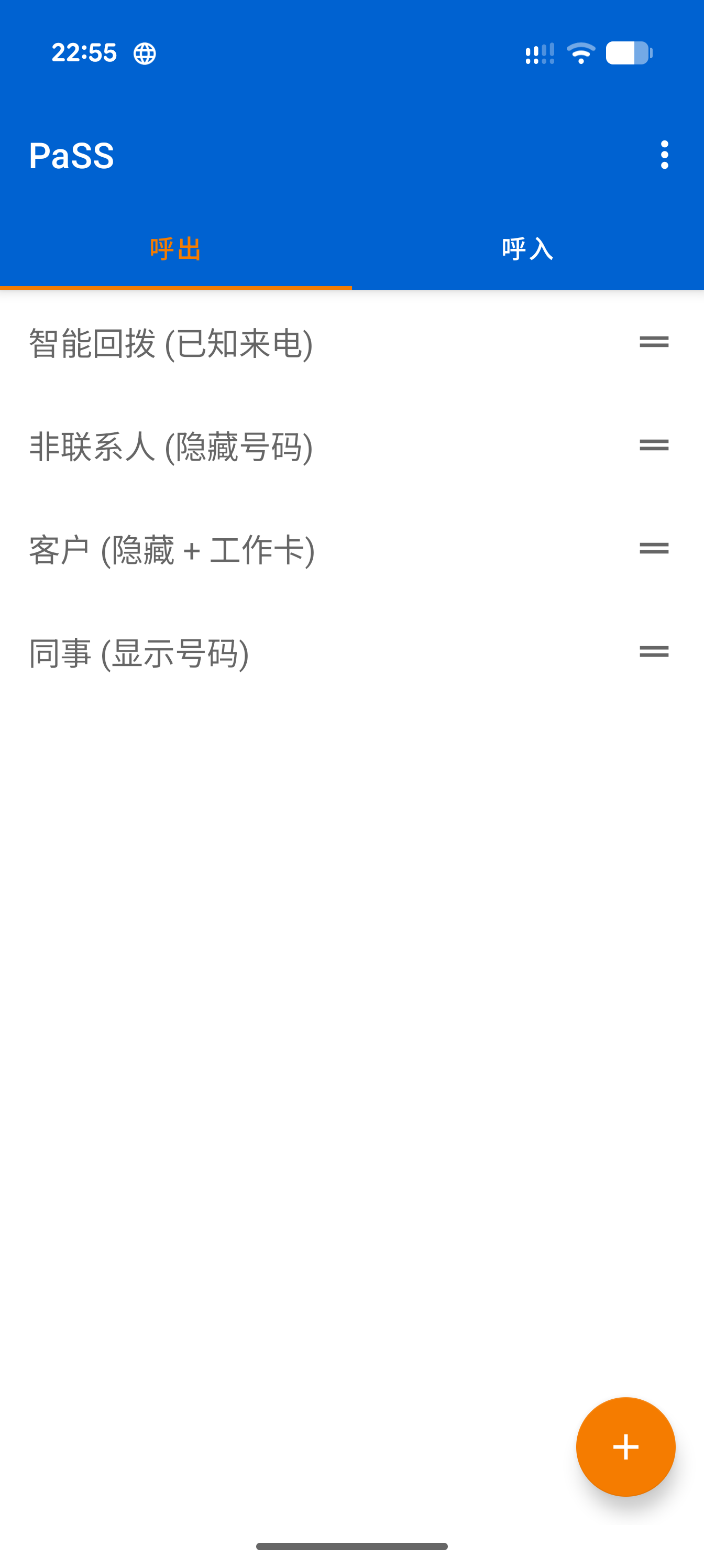Select the 呼出 tab

175,248
